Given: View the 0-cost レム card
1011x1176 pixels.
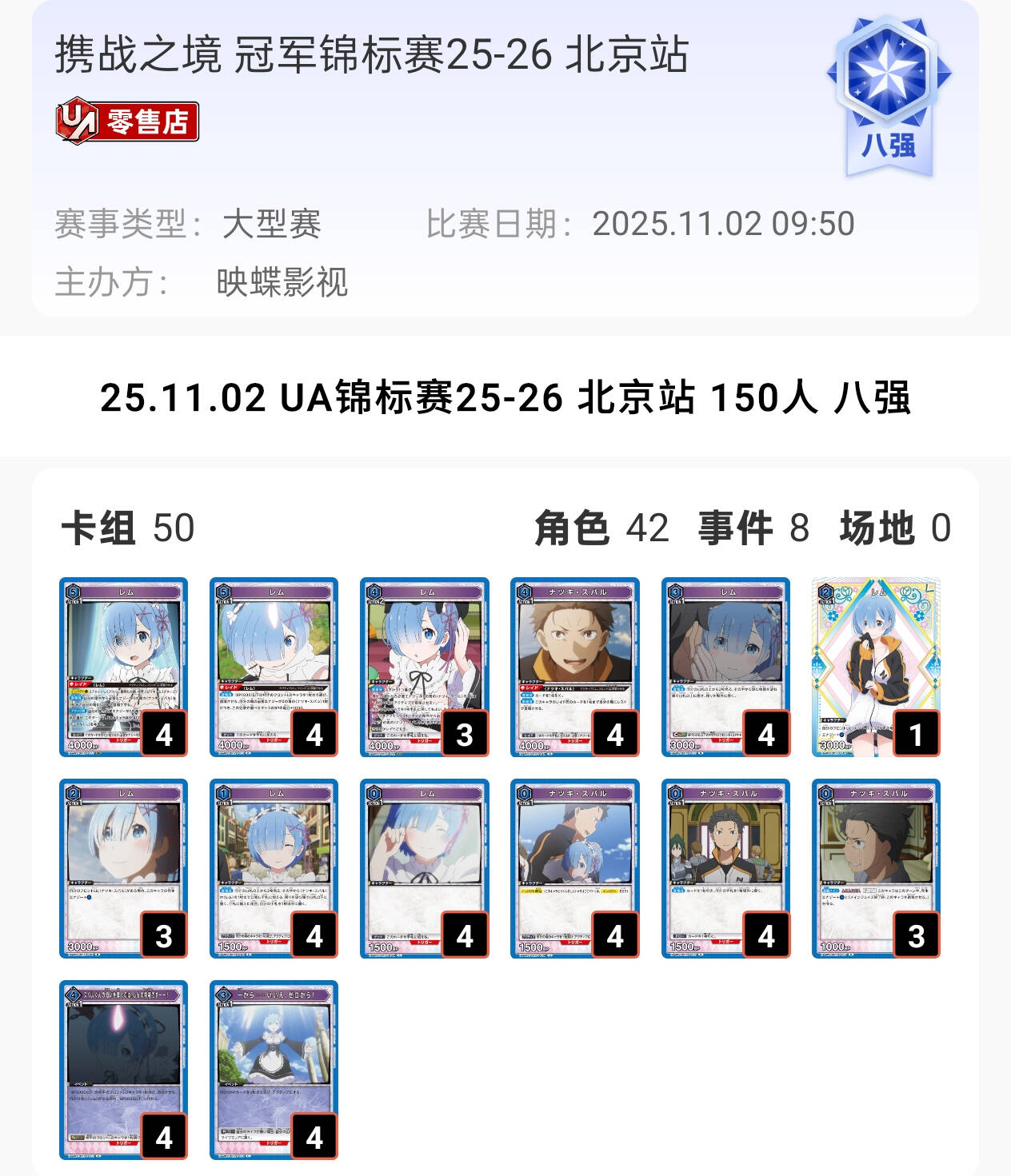Looking at the screenshot, I should [x=424, y=867].
